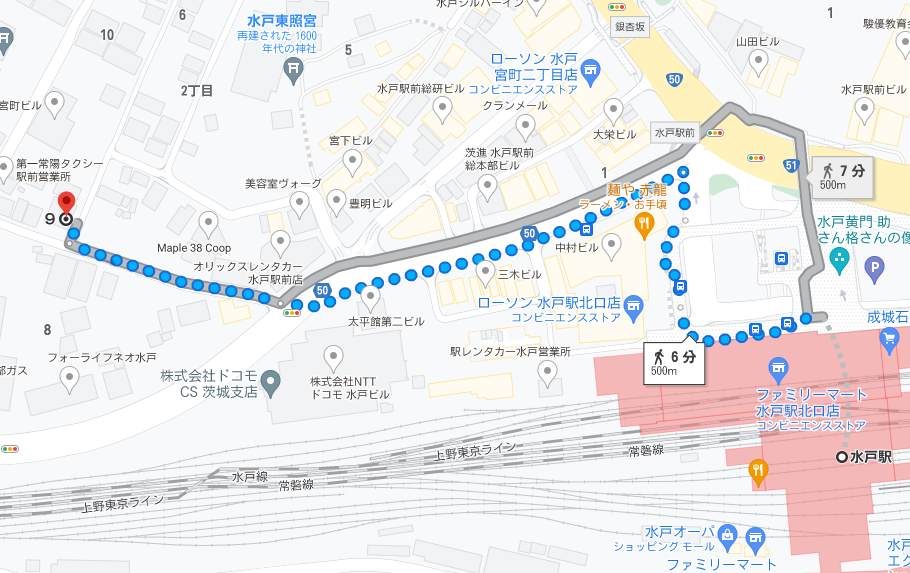Tap ローソン 水戸宮町二丁目店 marker
The height and width of the screenshot is (573, 910).
pos(590,68)
